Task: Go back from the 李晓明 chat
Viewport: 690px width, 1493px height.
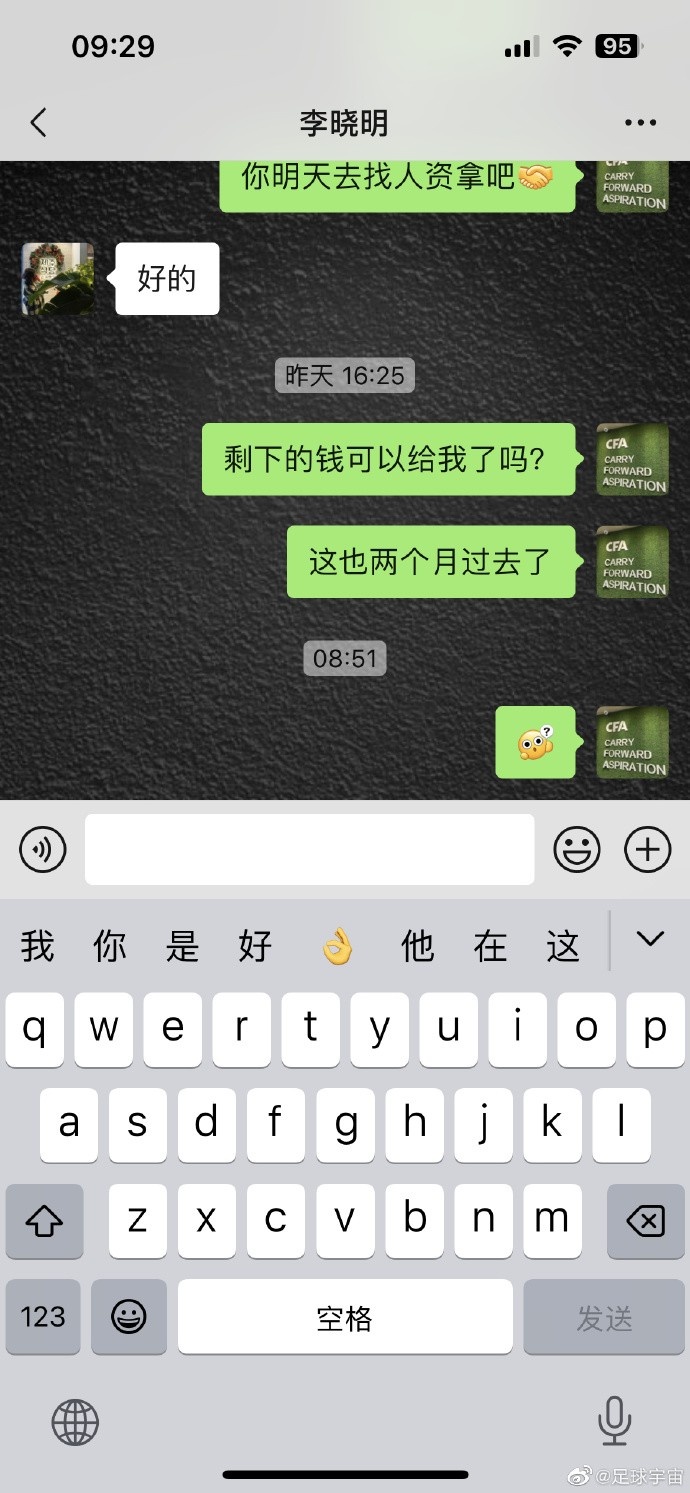Action: (38, 123)
